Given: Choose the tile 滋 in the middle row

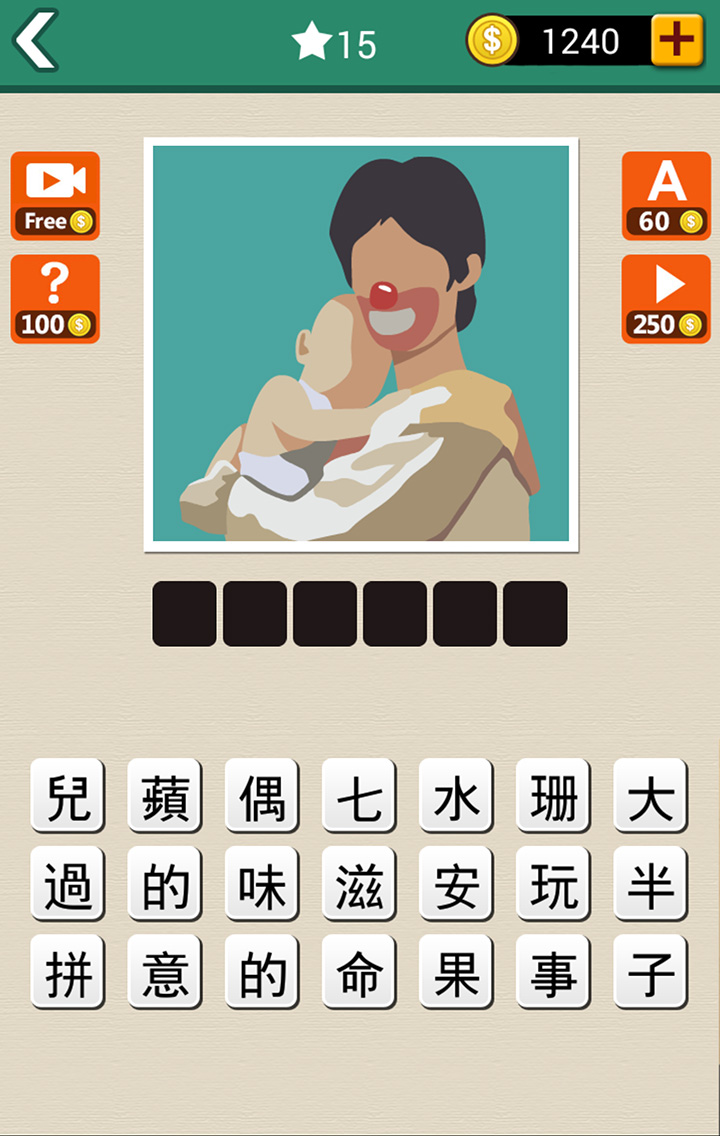Looking at the screenshot, I should pyautogui.click(x=358, y=883).
